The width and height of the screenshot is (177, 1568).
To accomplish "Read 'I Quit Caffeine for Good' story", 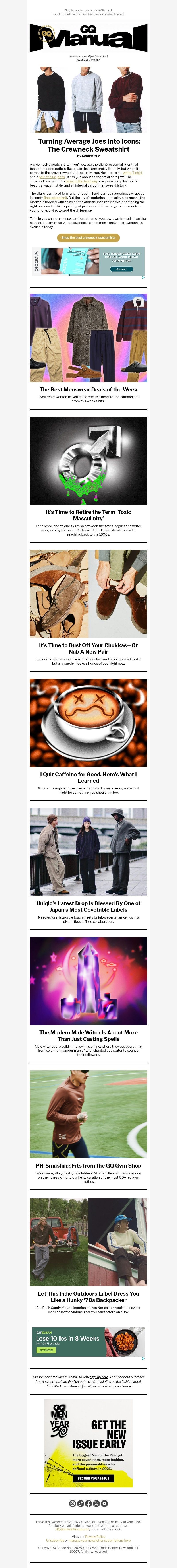I will [x=88, y=777].
